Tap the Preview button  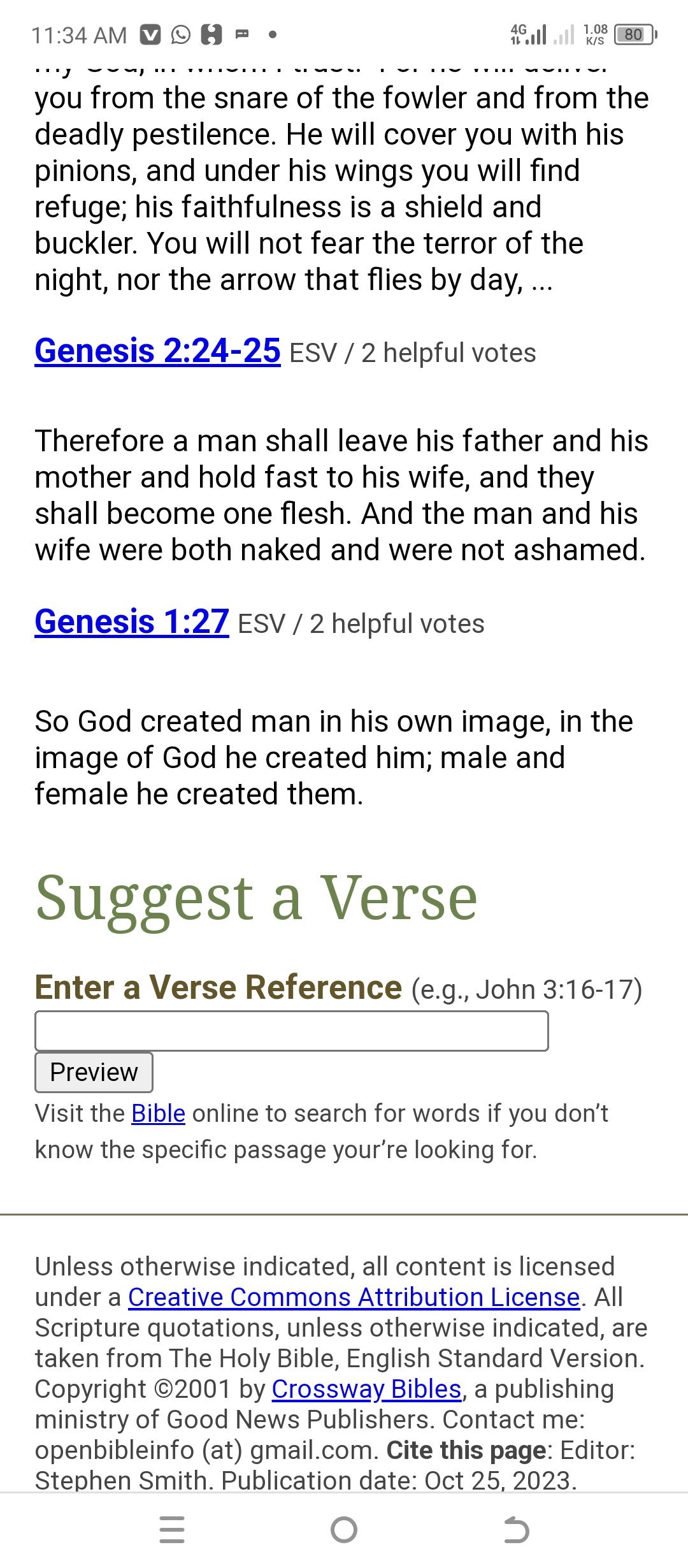click(x=94, y=1072)
